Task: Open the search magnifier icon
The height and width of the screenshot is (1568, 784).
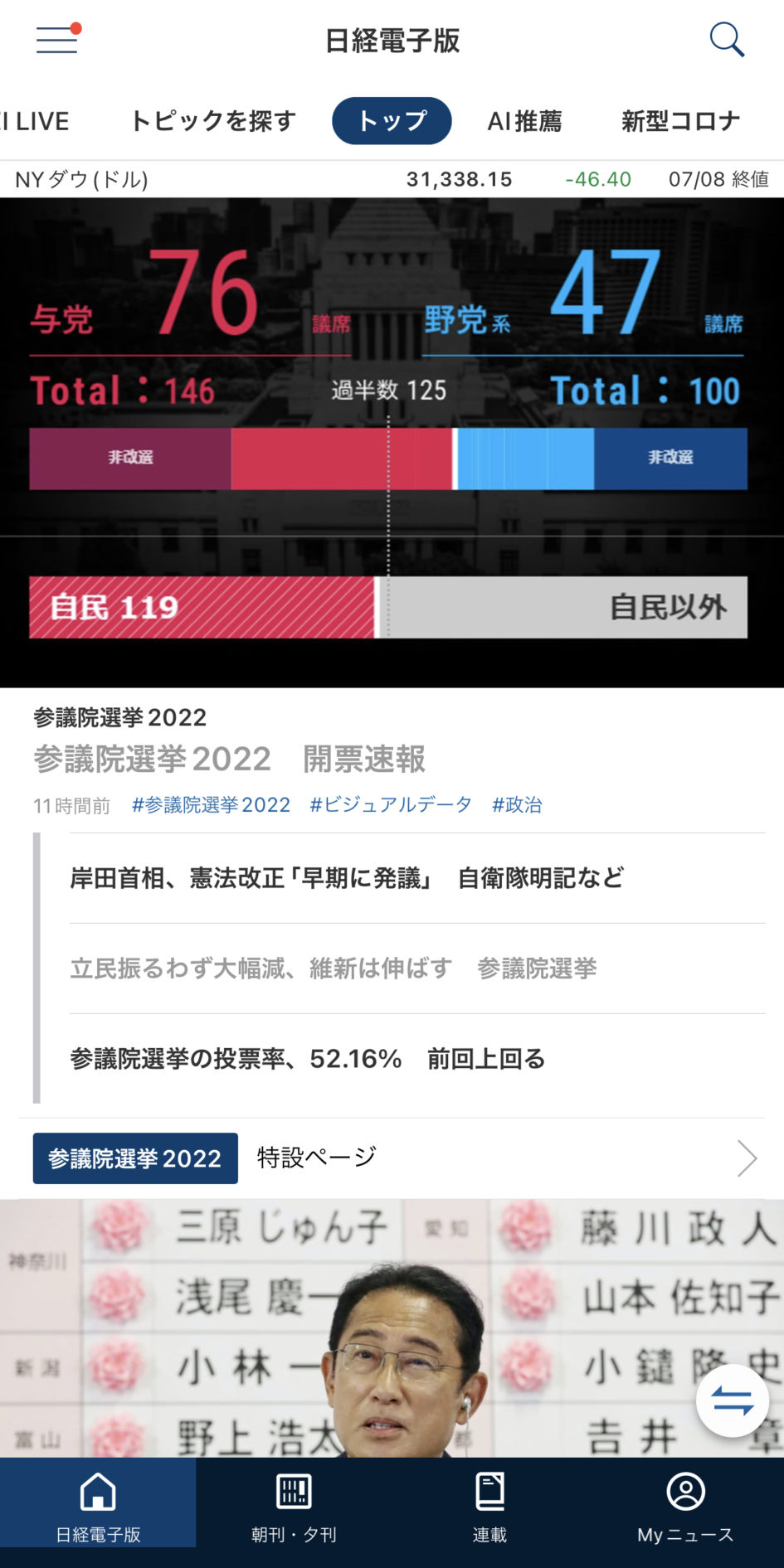Action: (727, 39)
